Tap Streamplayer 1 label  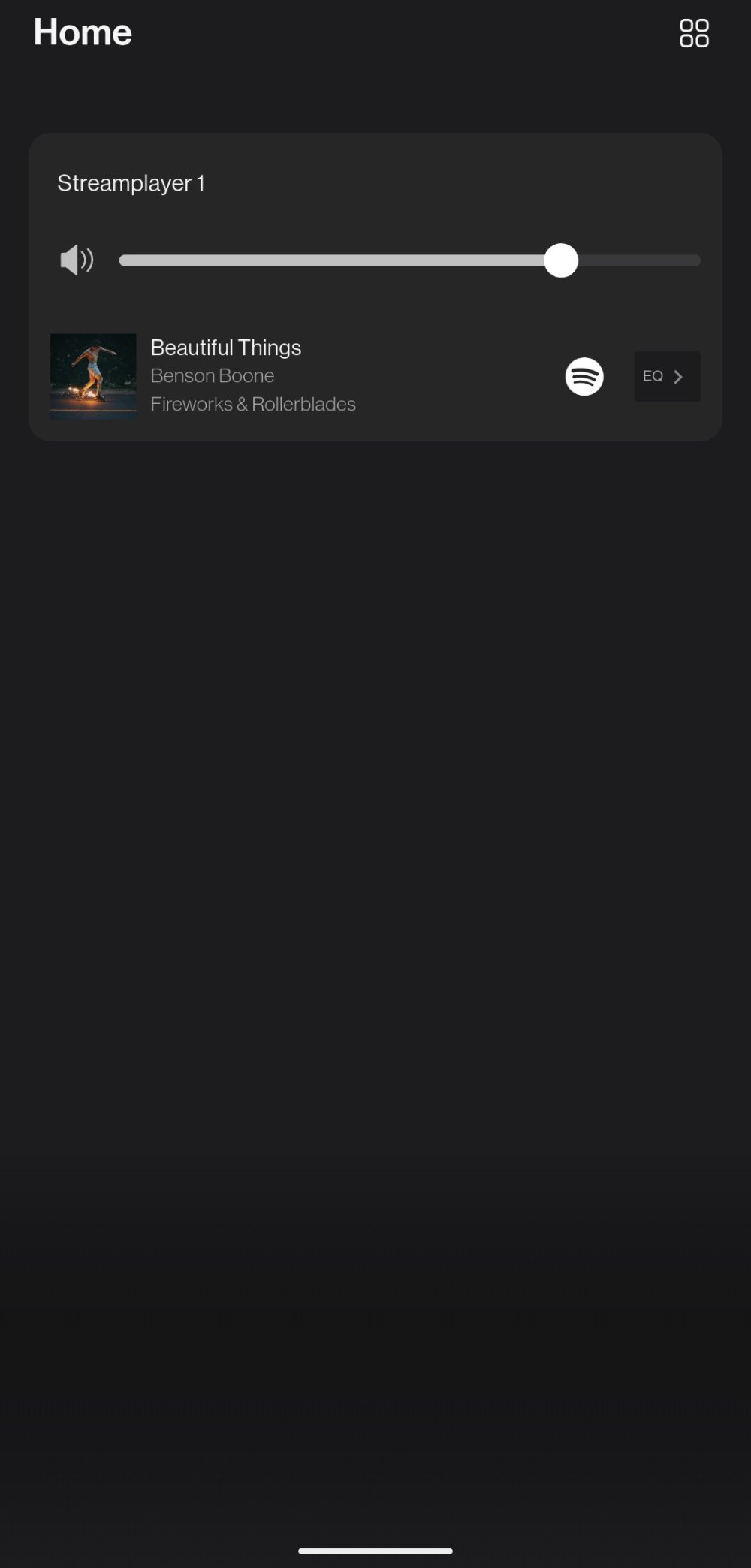pyautogui.click(x=131, y=182)
